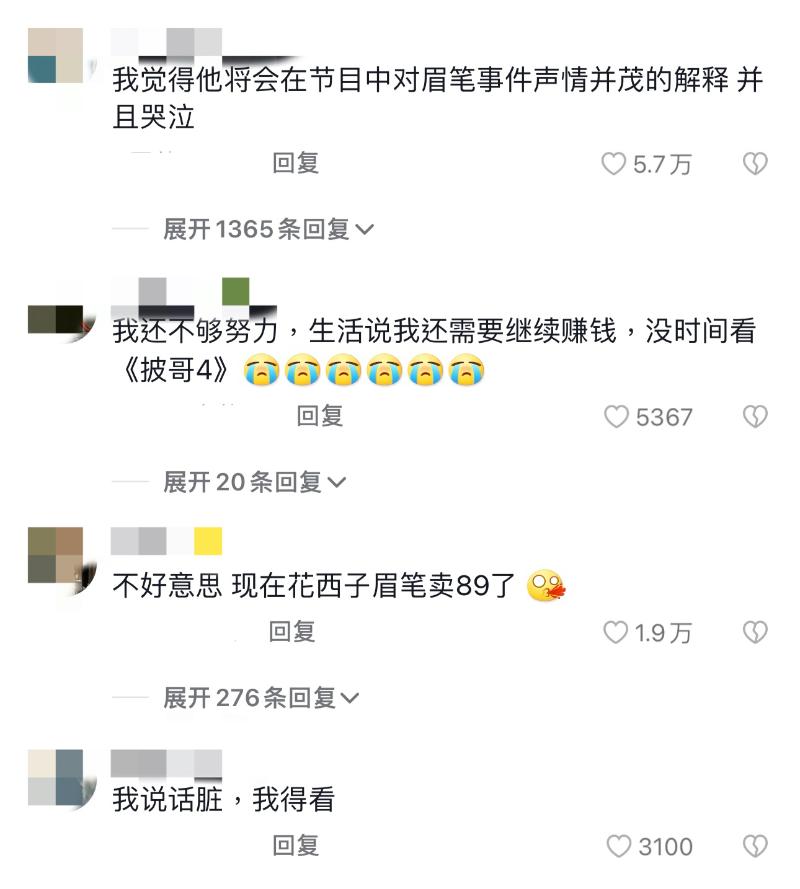The height and width of the screenshot is (889, 800).
Task: Dislike the 披哥4 comment
Action: tap(755, 417)
